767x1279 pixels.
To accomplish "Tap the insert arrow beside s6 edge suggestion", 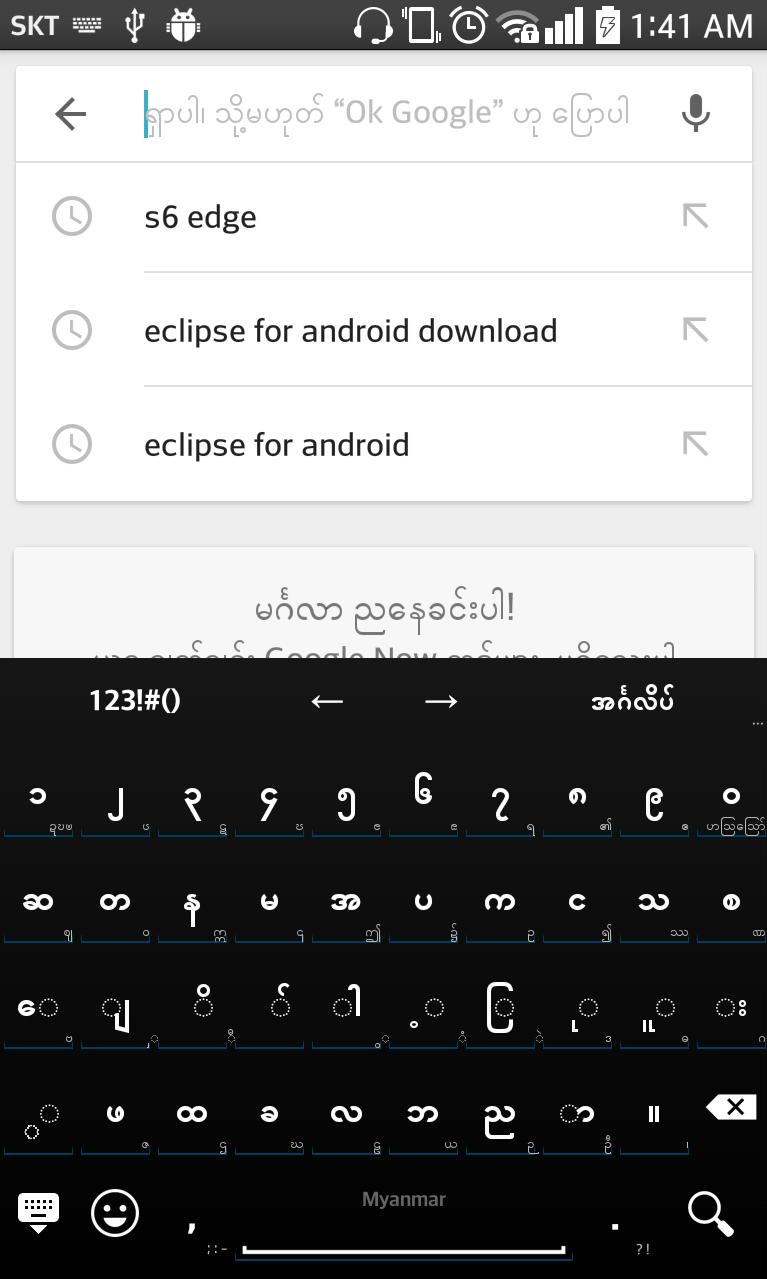I will click(697, 216).
